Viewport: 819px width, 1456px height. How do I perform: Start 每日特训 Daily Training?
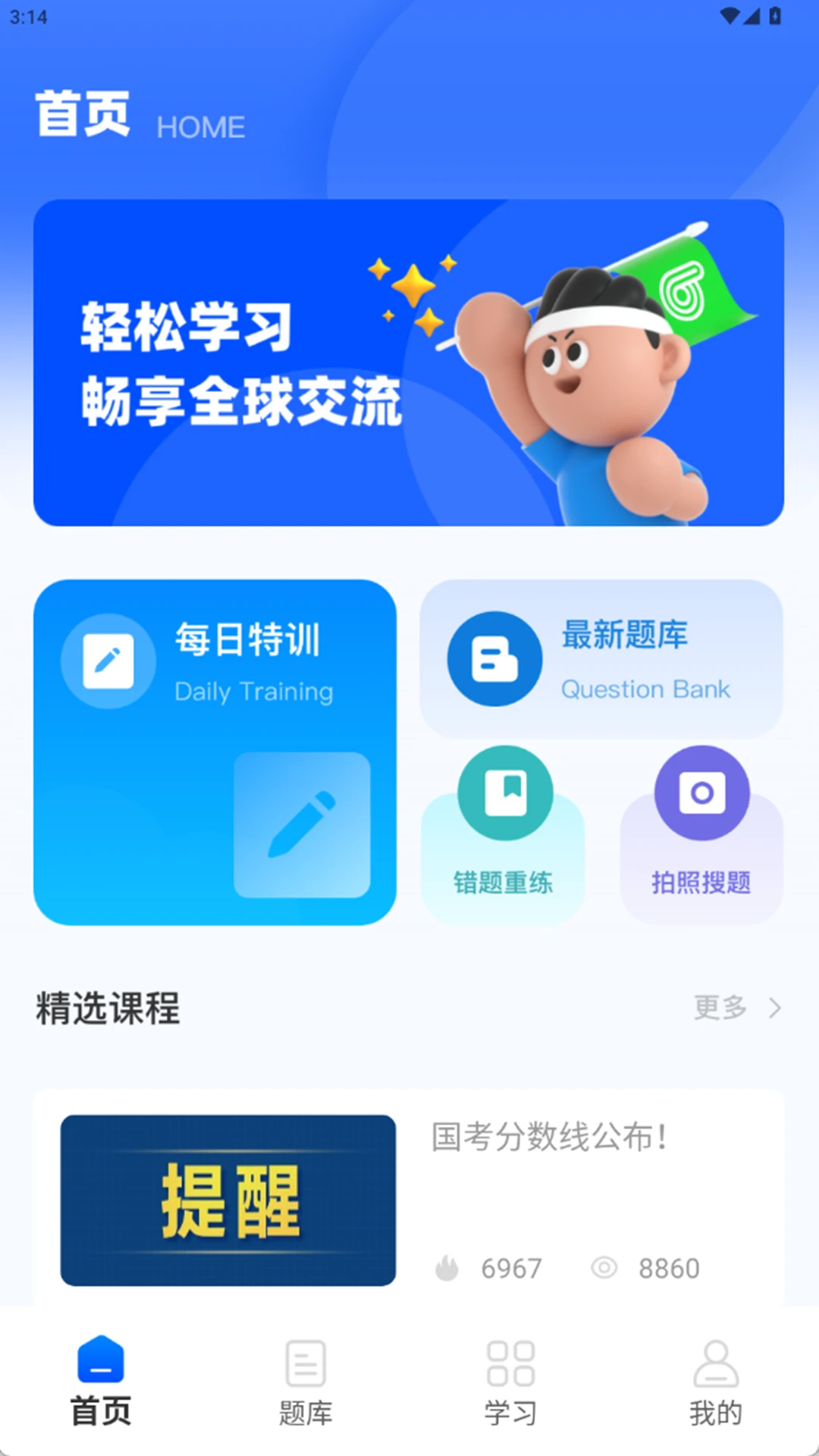pyautogui.click(x=215, y=752)
